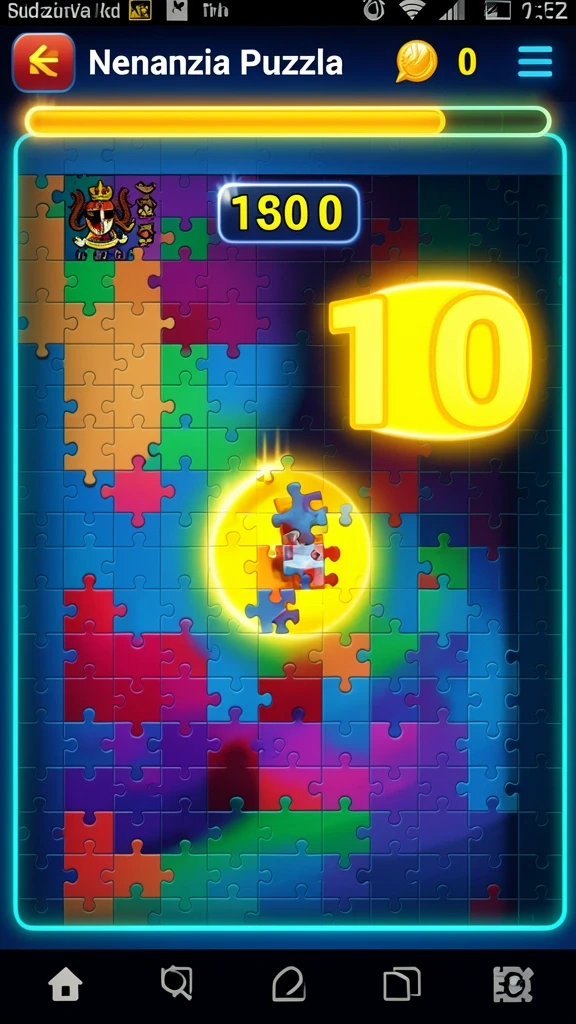
Task: Open recent apps overview
Action: [x=401, y=984]
